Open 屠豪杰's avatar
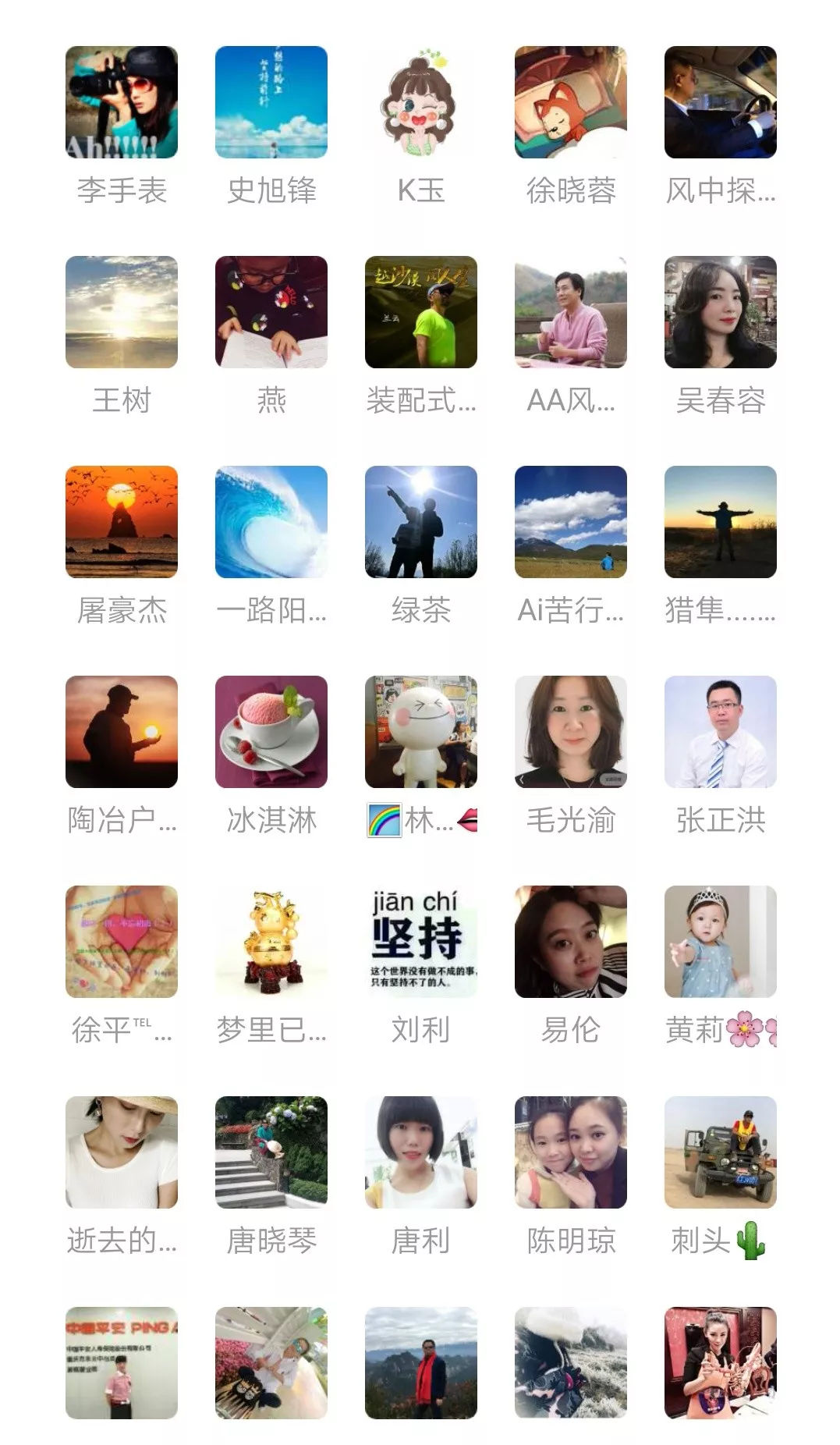This screenshot has height=1445, width=840. [x=122, y=522]
